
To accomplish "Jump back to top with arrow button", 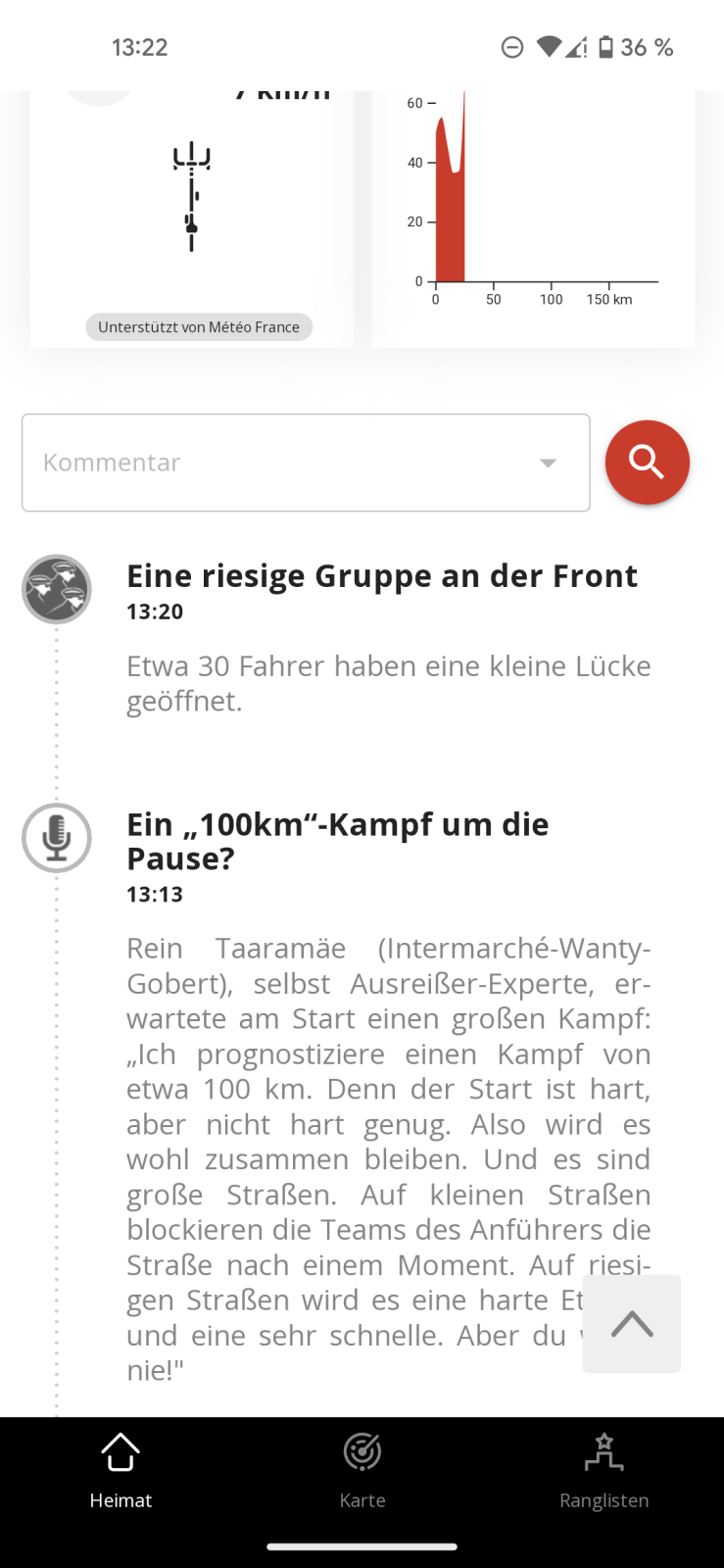I will pos(632,1324).
